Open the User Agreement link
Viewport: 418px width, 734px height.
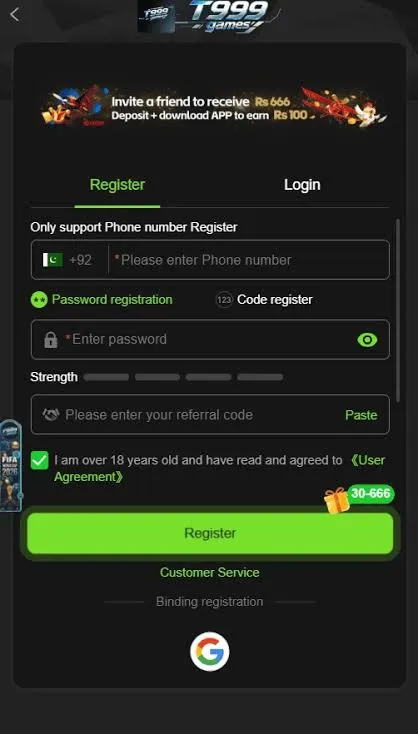220,468
